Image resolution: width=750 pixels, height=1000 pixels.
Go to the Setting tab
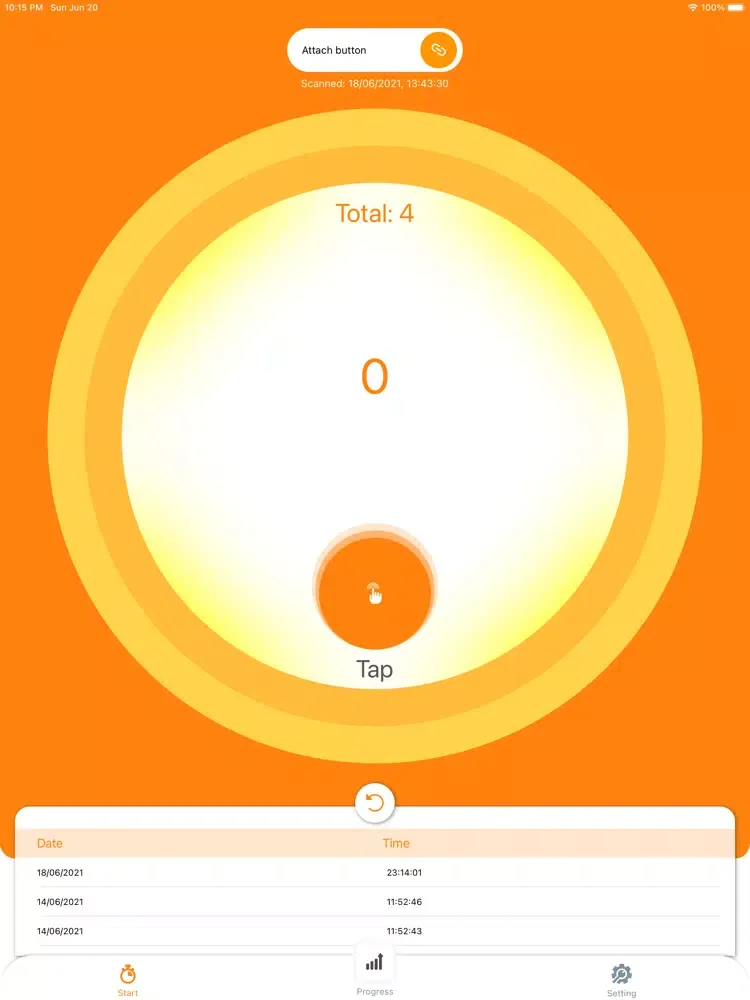coord(621,978)
